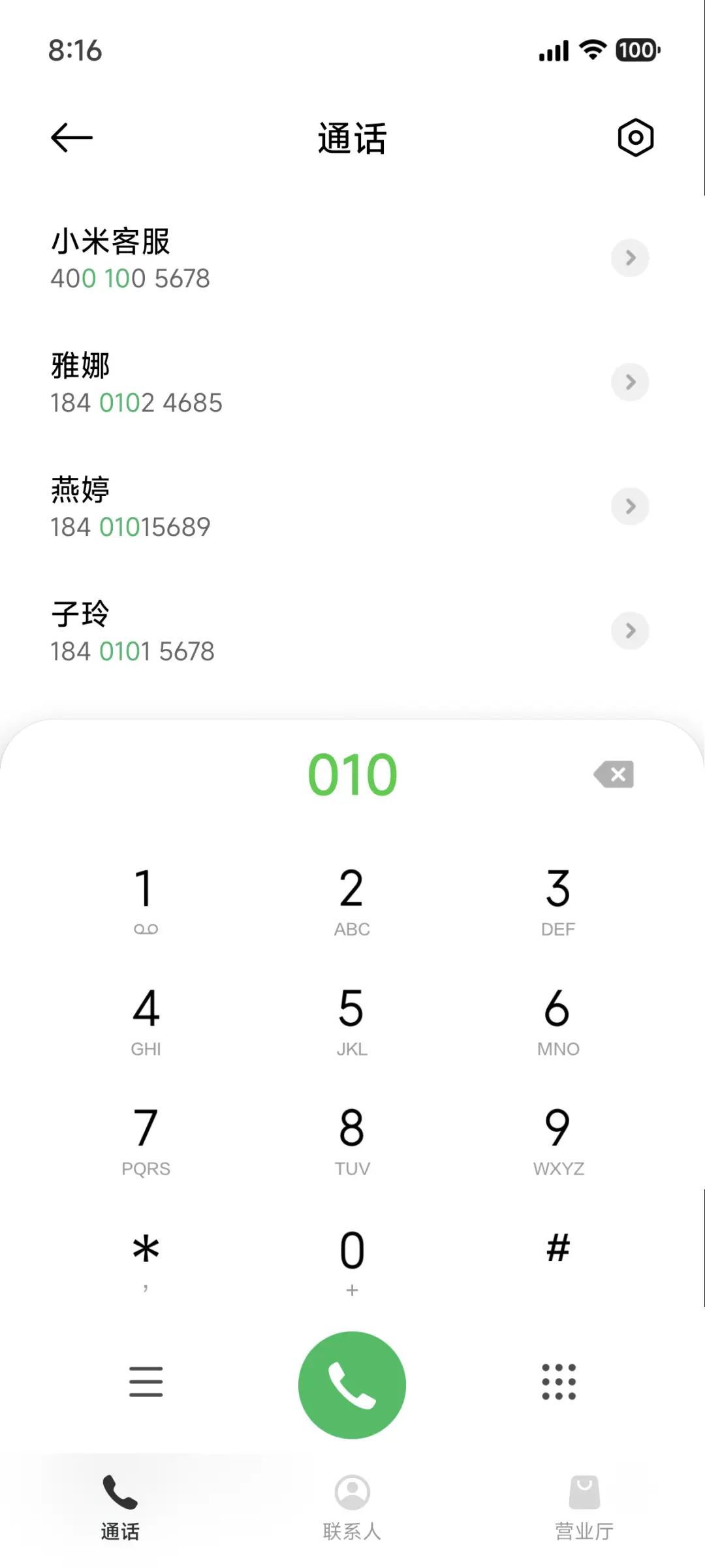Expand details for 子玲 call entry
The width and height of the screenshot is (705, 1568).
pyautogui.click(x=629, y=631)
